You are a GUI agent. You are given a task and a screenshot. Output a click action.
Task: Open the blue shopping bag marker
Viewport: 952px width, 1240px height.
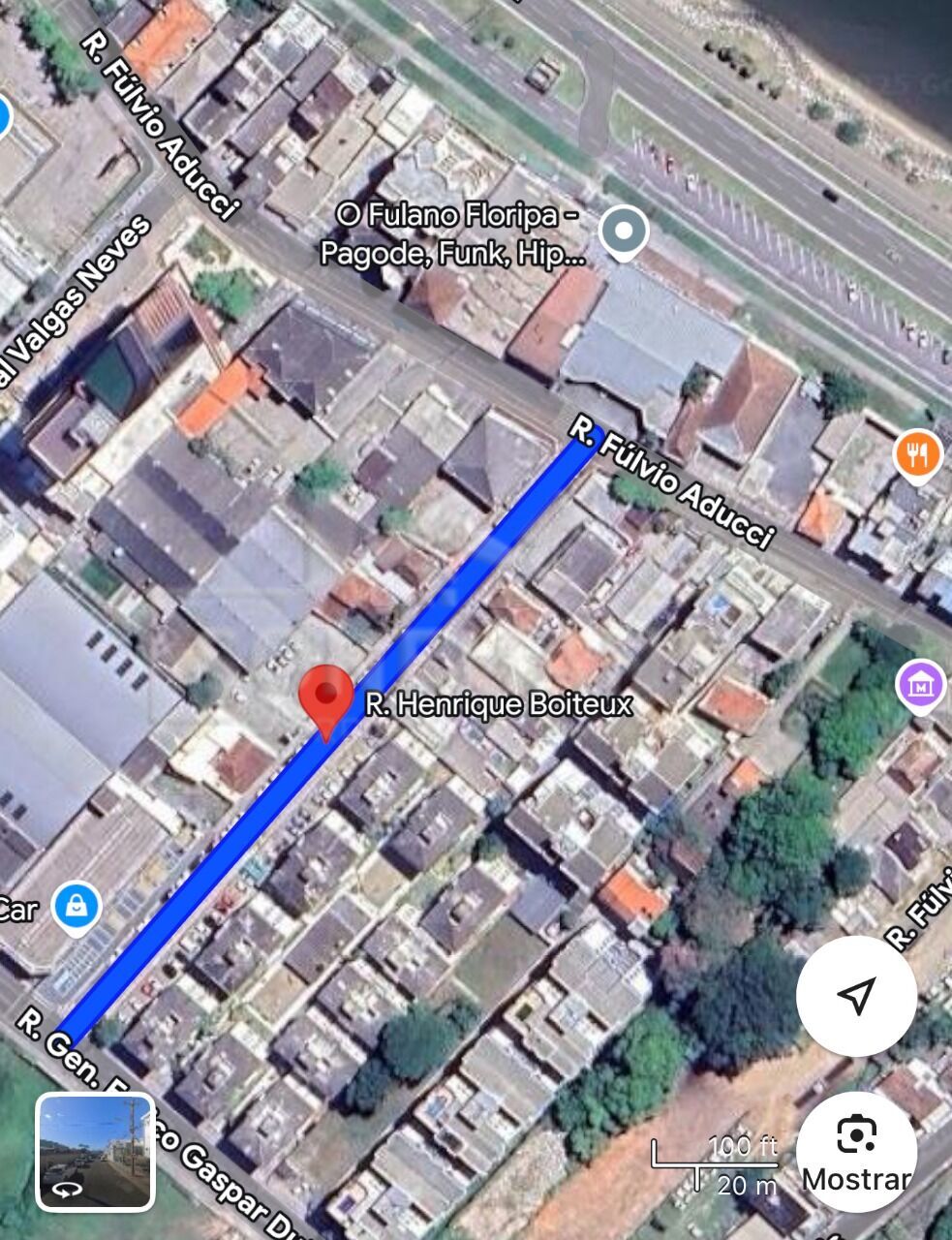point(77,907)
